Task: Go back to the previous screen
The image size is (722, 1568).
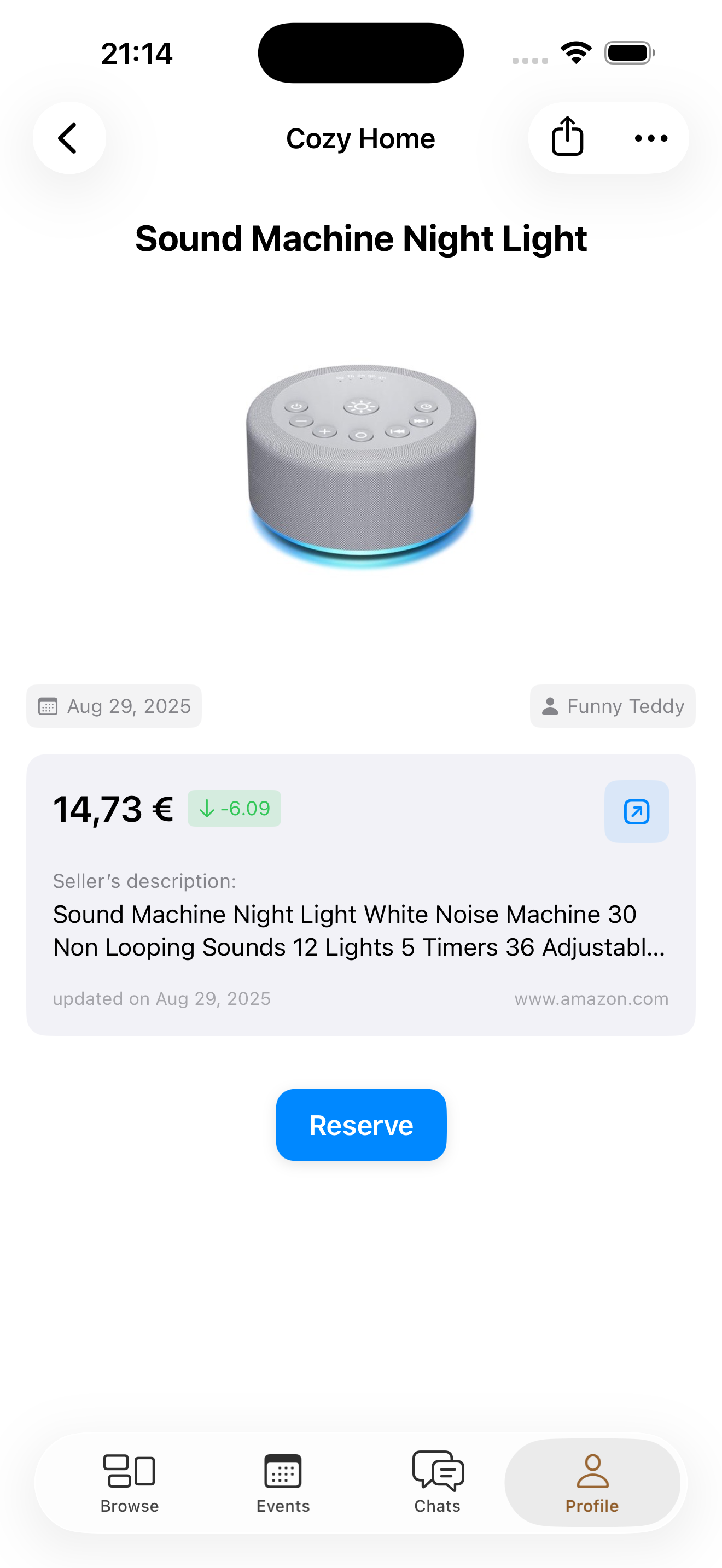Action: 69,138
